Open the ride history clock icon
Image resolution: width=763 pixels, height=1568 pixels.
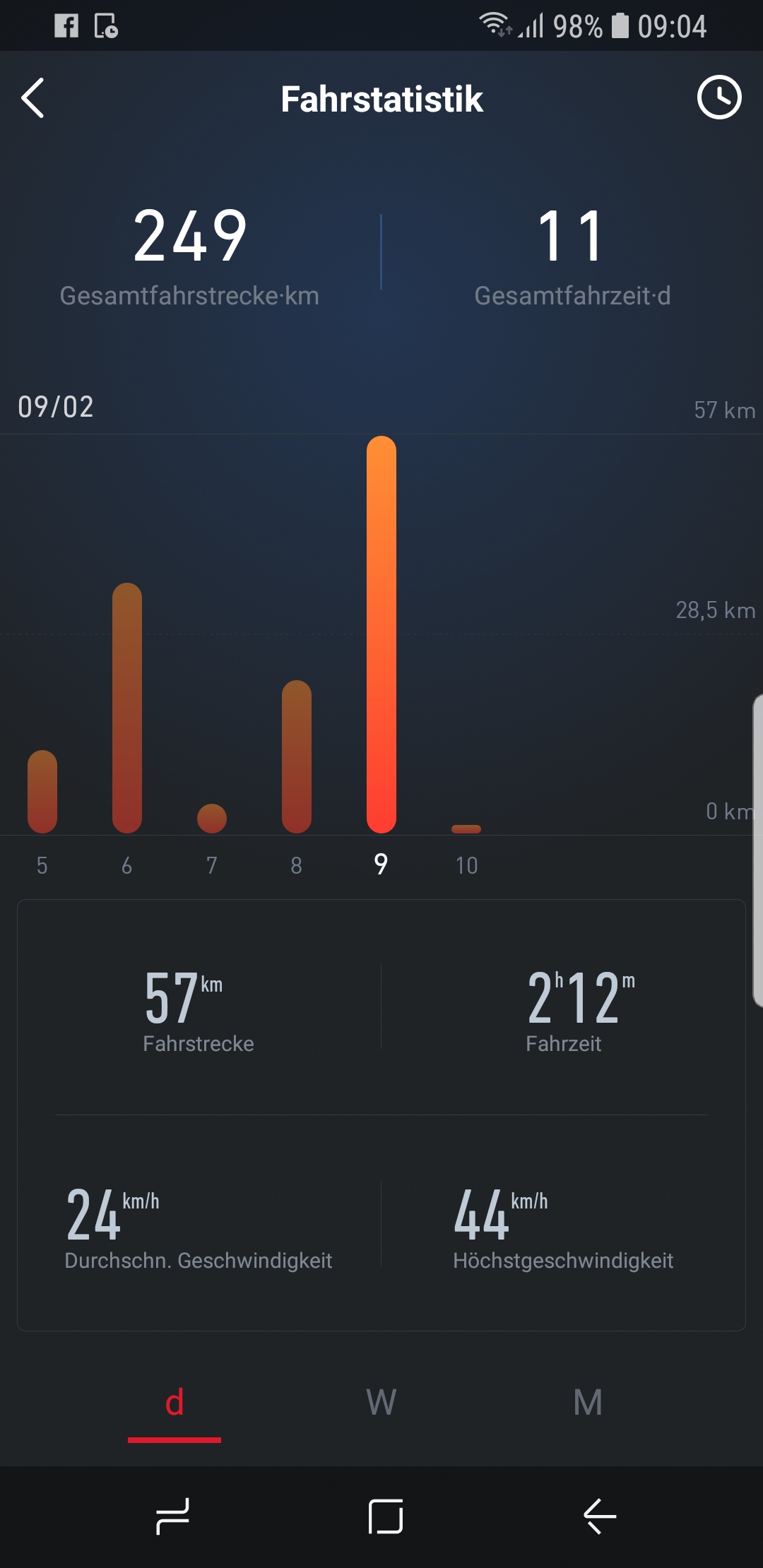[x=718, y=97]
